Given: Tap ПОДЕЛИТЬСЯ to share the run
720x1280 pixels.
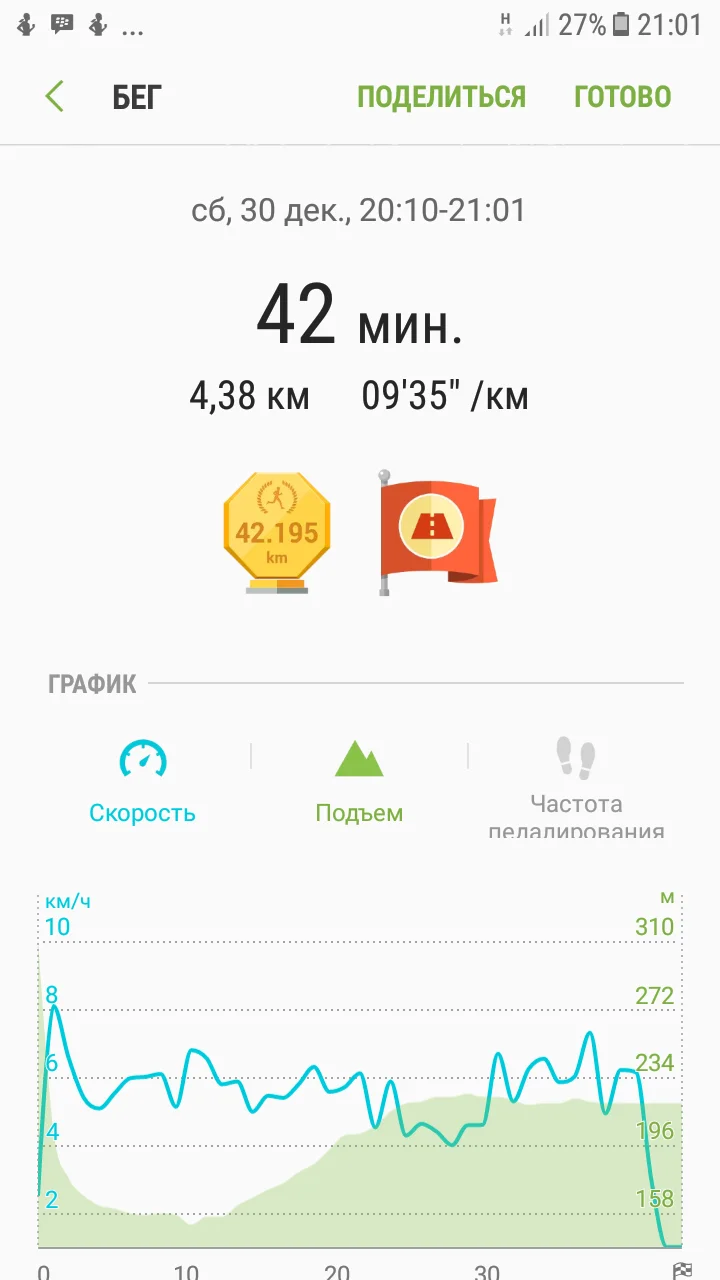Looking at the screenshot, I should [x=441, y=97].
